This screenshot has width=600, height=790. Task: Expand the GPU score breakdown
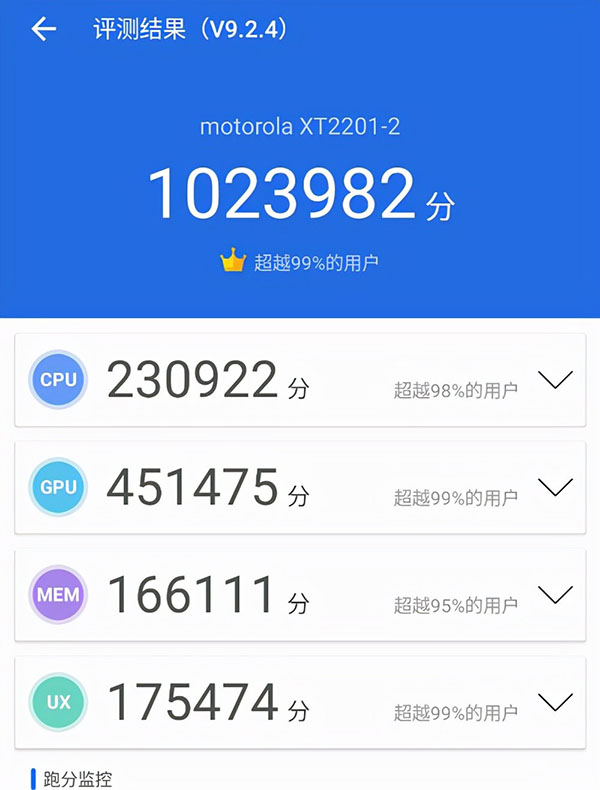554,488
